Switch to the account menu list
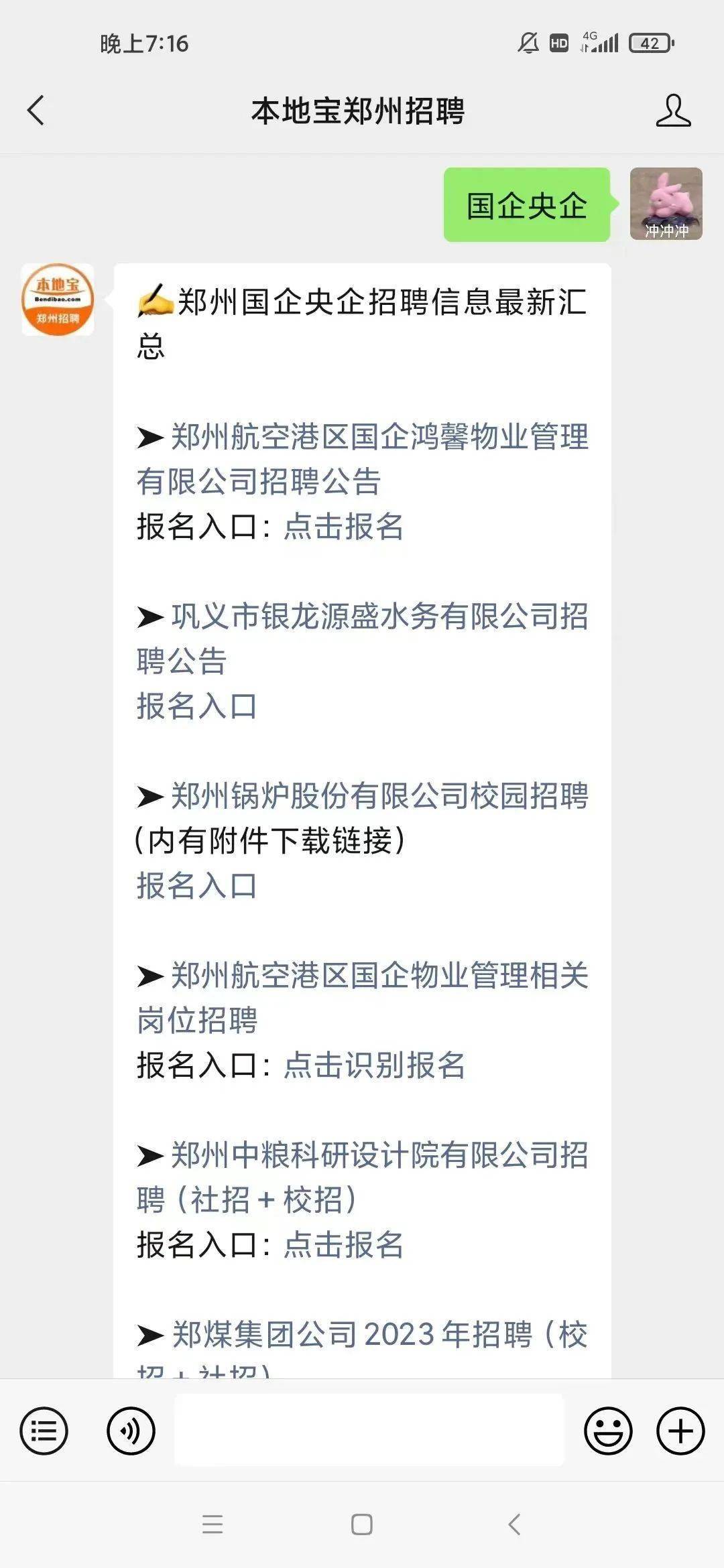Screen dimensions: 724x1568 tap(44, 1431)
